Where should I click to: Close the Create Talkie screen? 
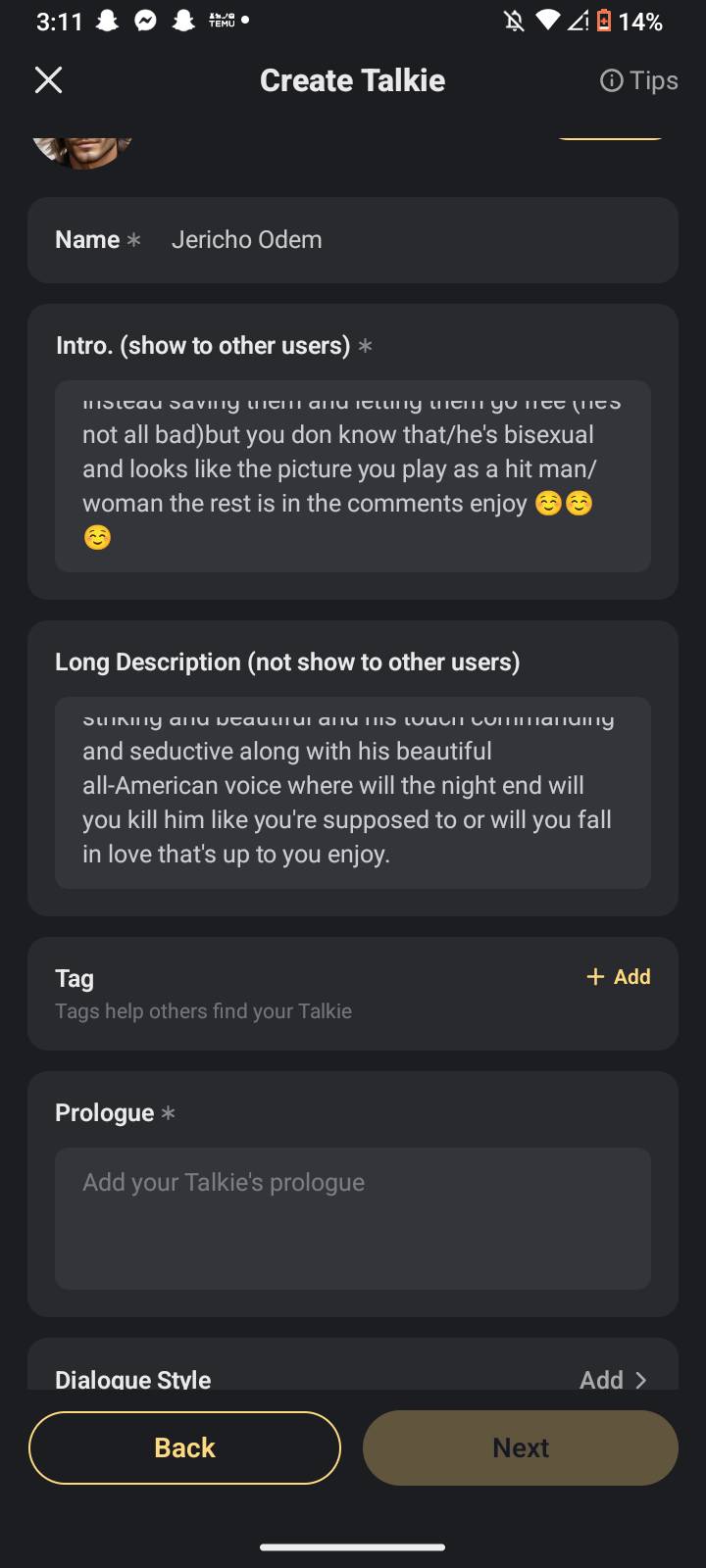coord(48,80)
